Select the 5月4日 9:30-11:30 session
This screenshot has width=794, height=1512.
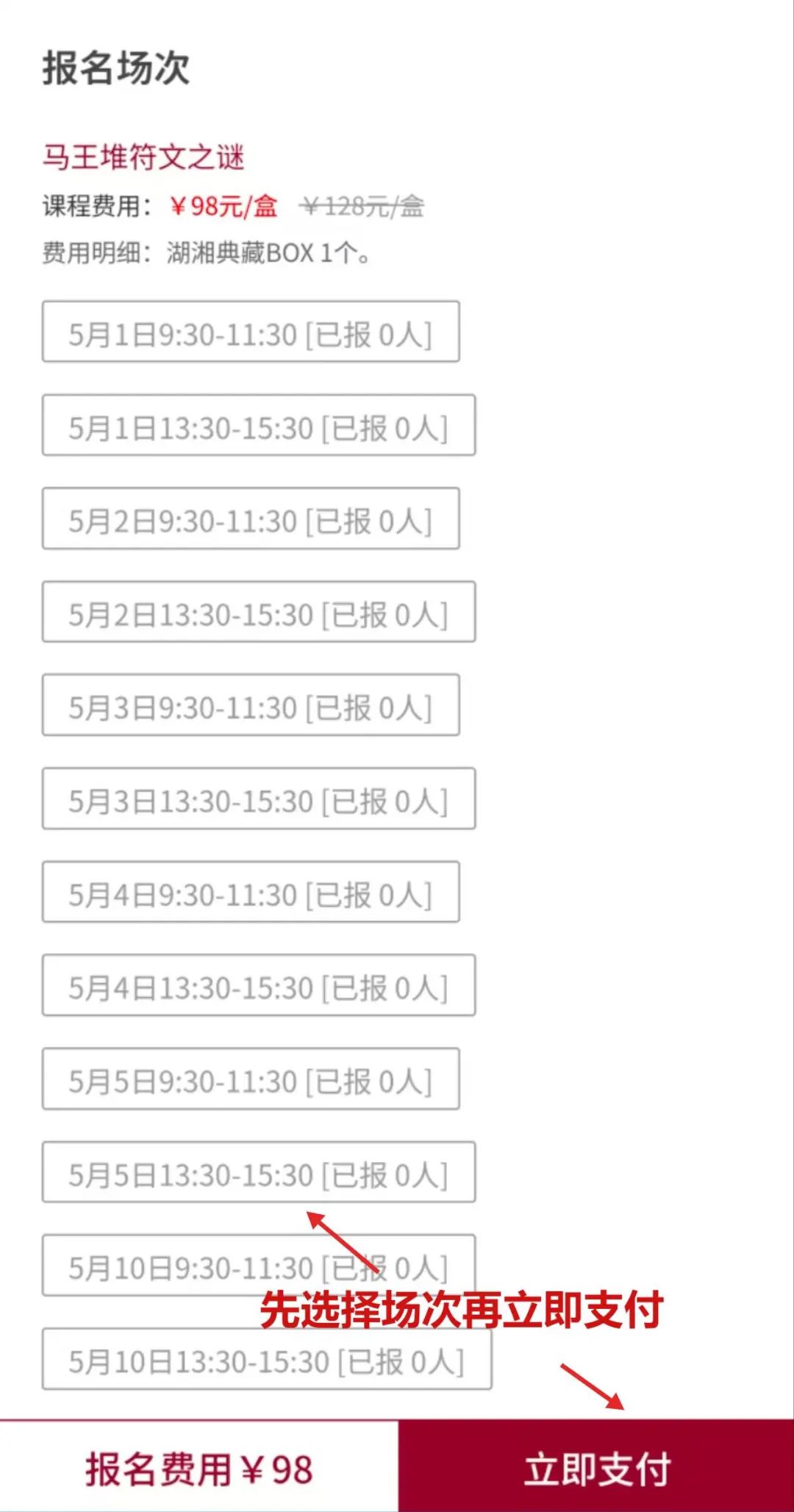[251, 892]
